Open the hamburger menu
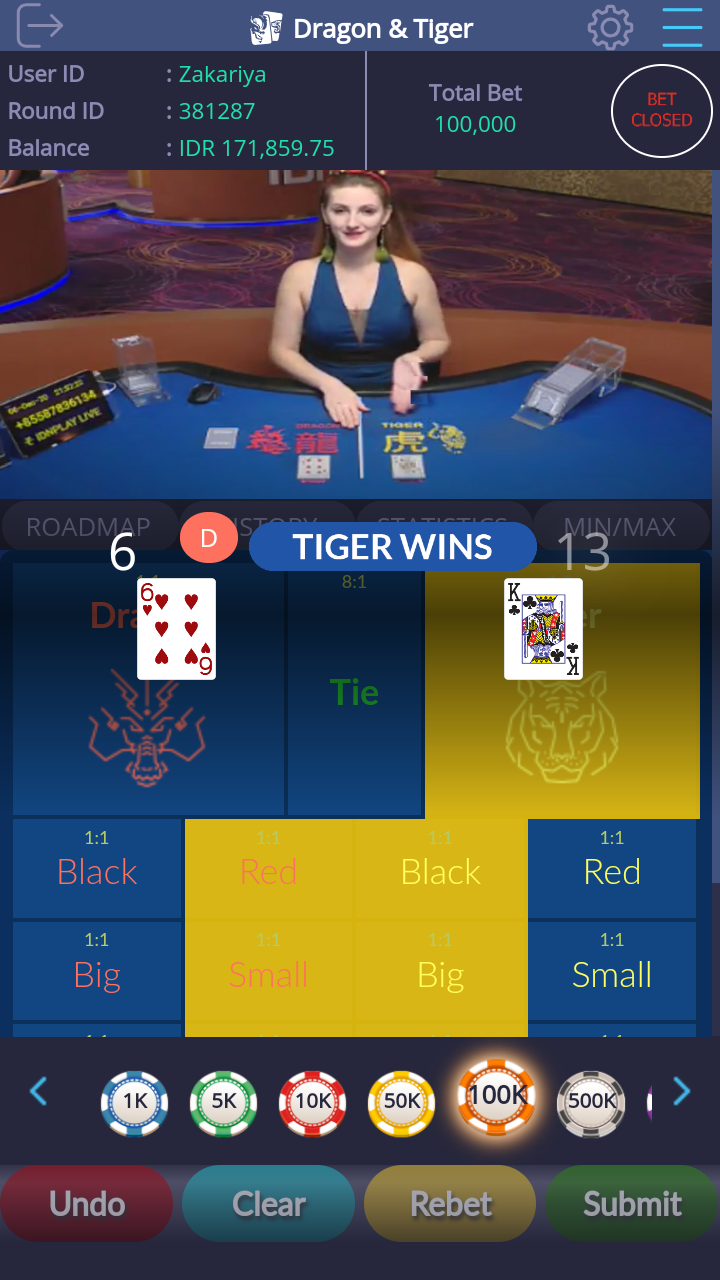Viewport: 720px width, 1280px height. (682, 27)
